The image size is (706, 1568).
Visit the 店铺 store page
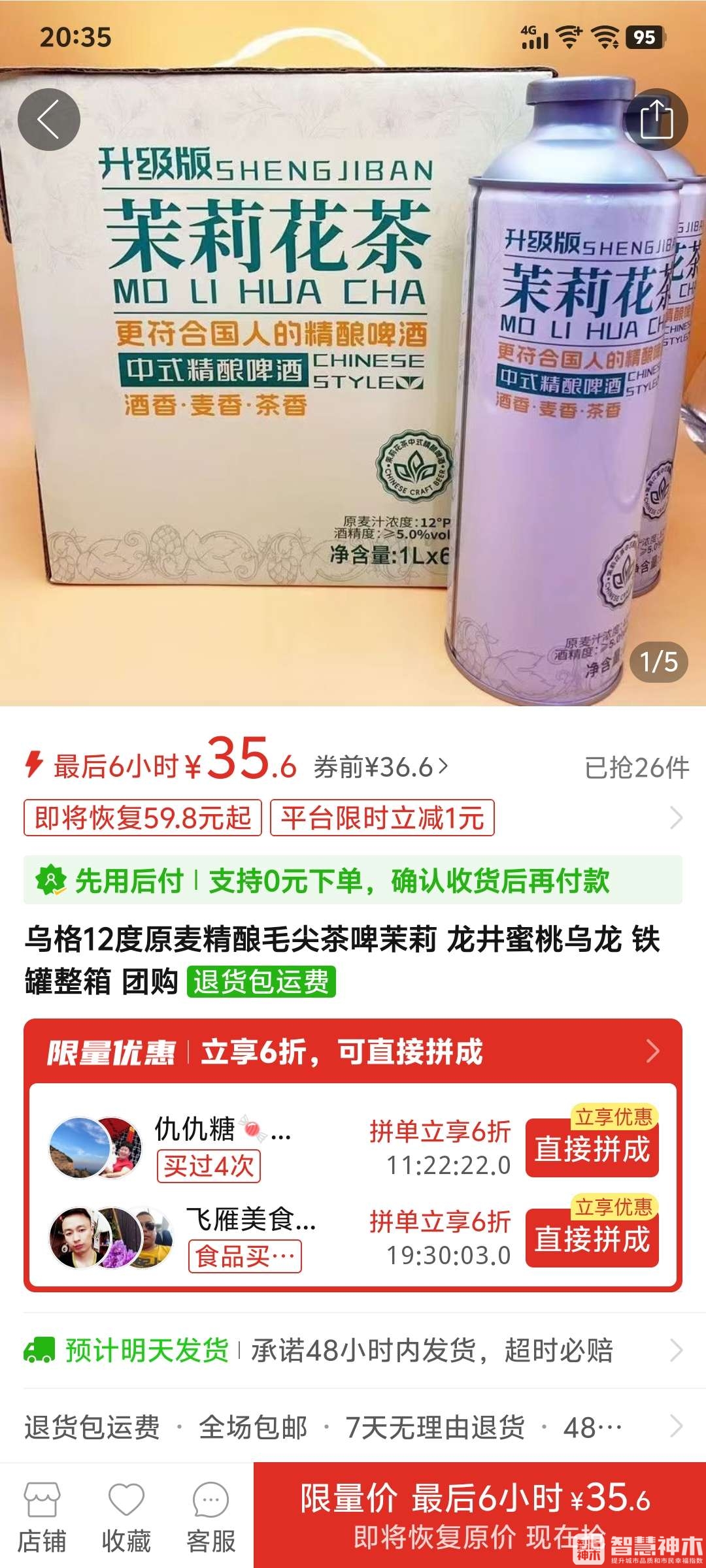(42, 1516)
